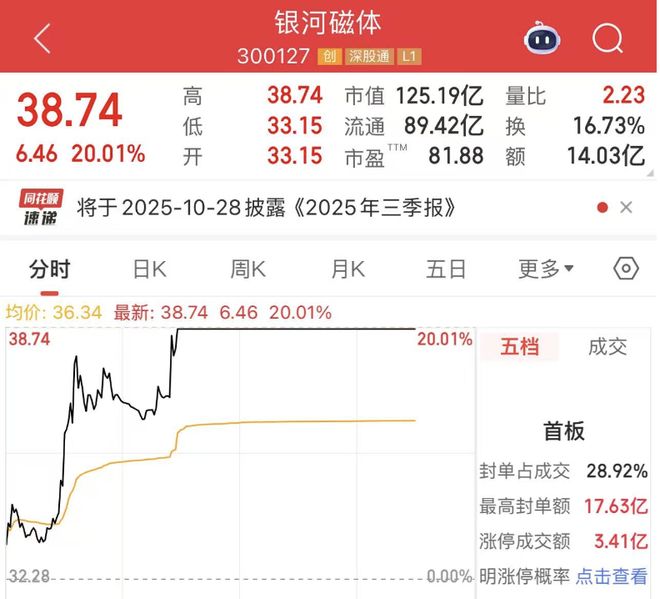Switch to the 五日 chart tab
Viewport: 660px width, 599px height.
[x=446, y=268]
